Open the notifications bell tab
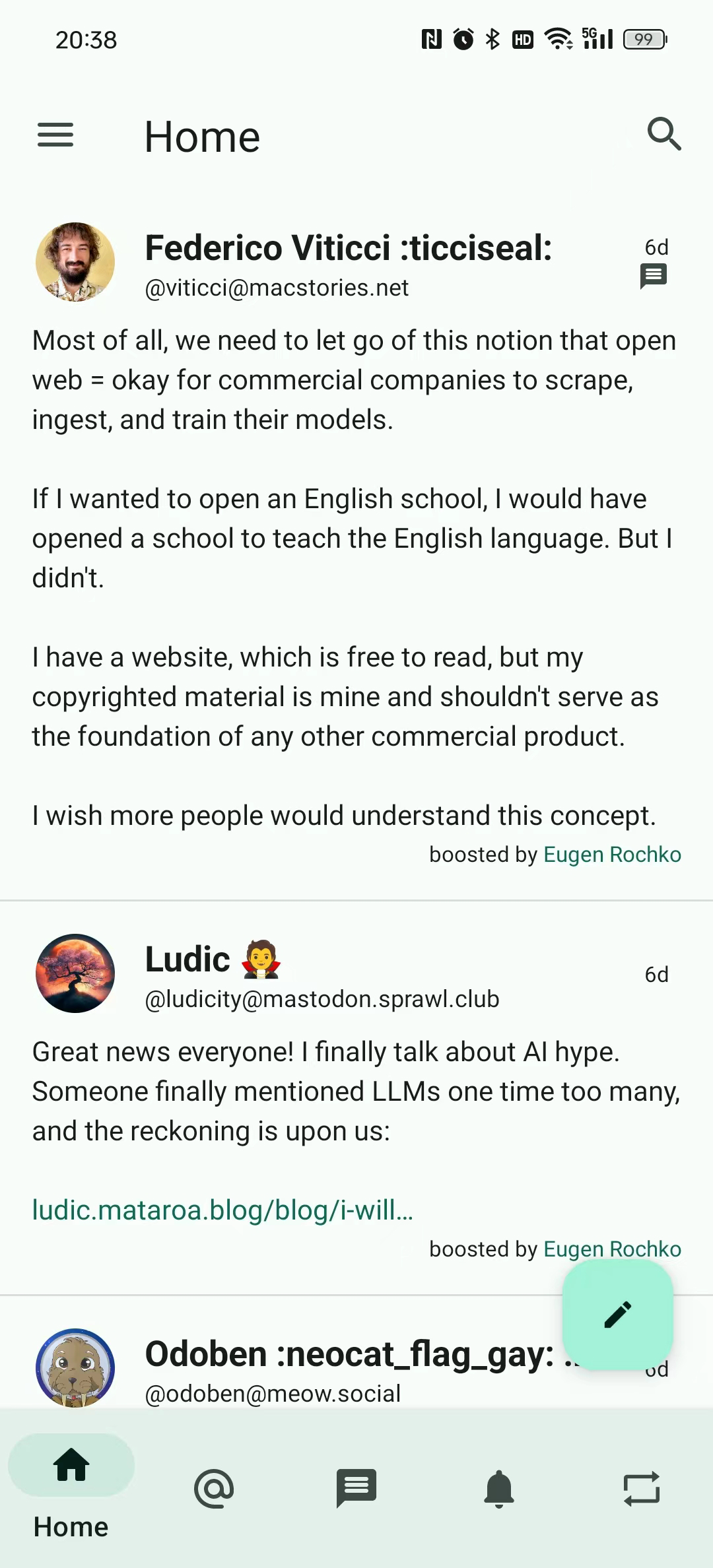713x1568 pixels. 499,1489
